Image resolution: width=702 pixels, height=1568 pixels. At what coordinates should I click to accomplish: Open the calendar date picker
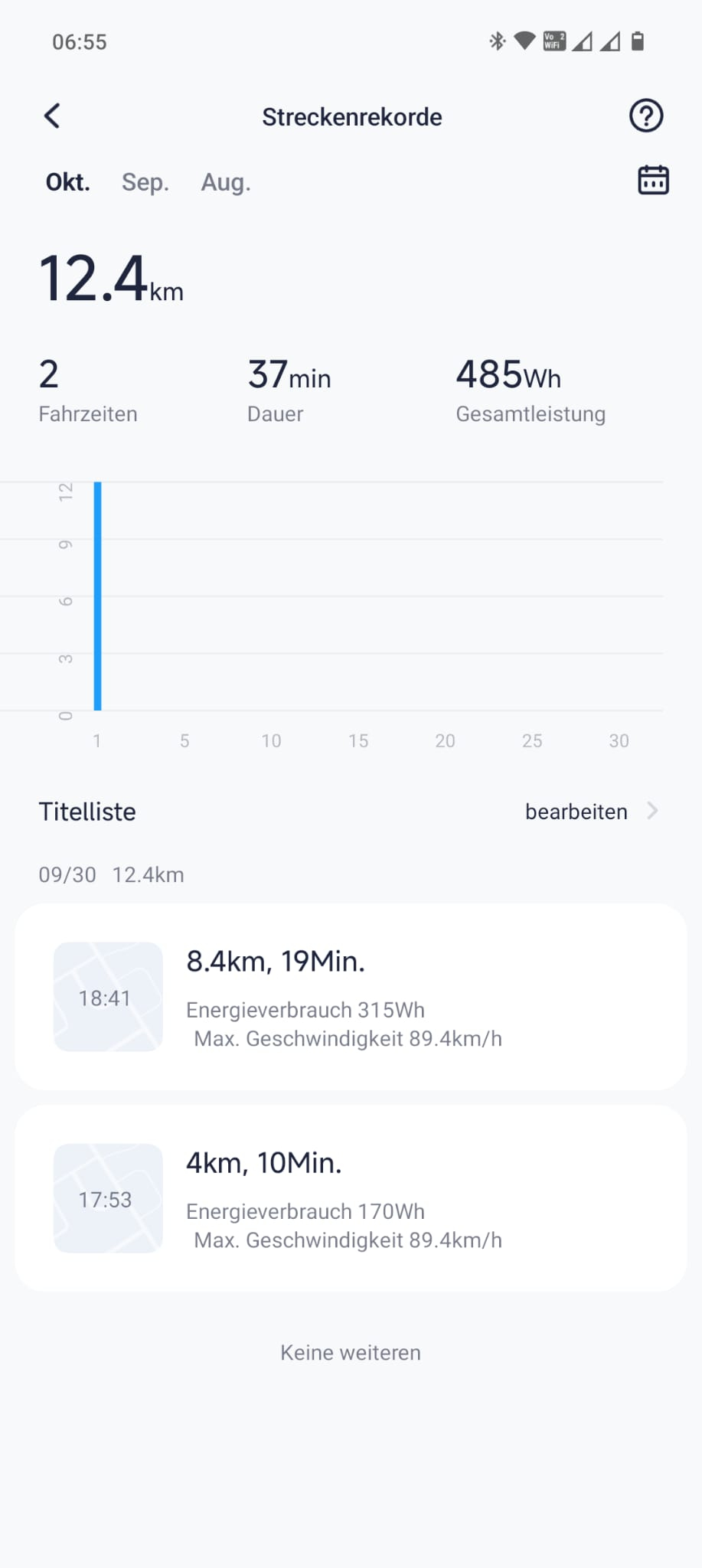(x=653, y=181)
